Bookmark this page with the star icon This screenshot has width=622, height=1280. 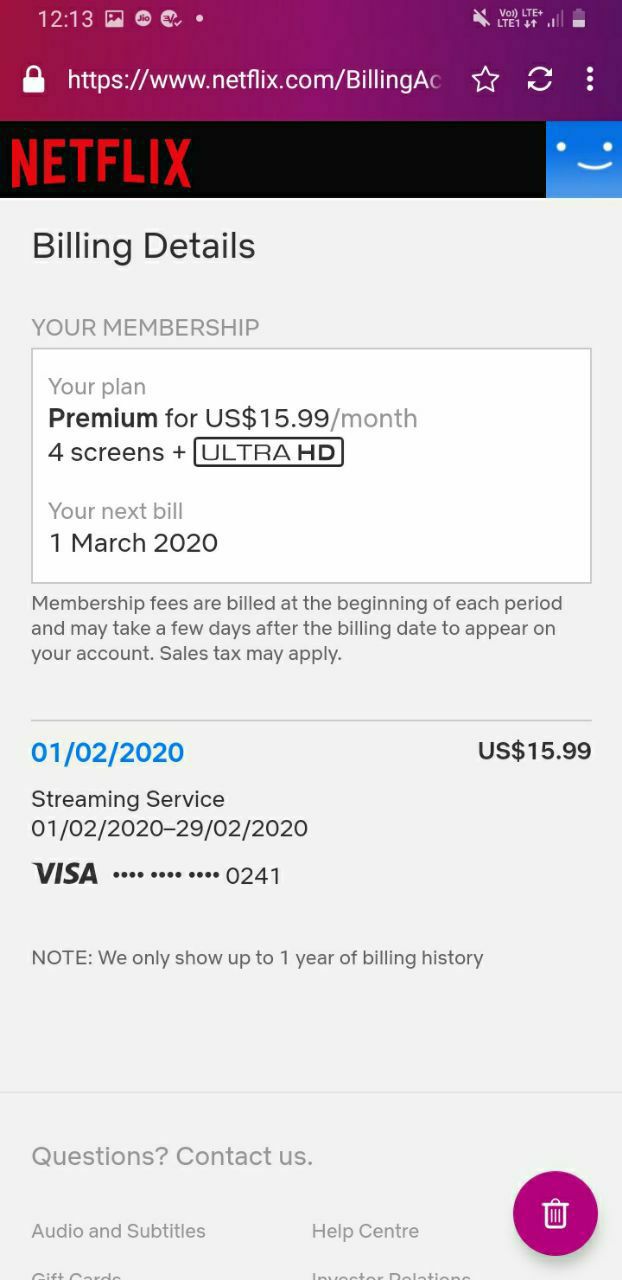coord(485,80)
